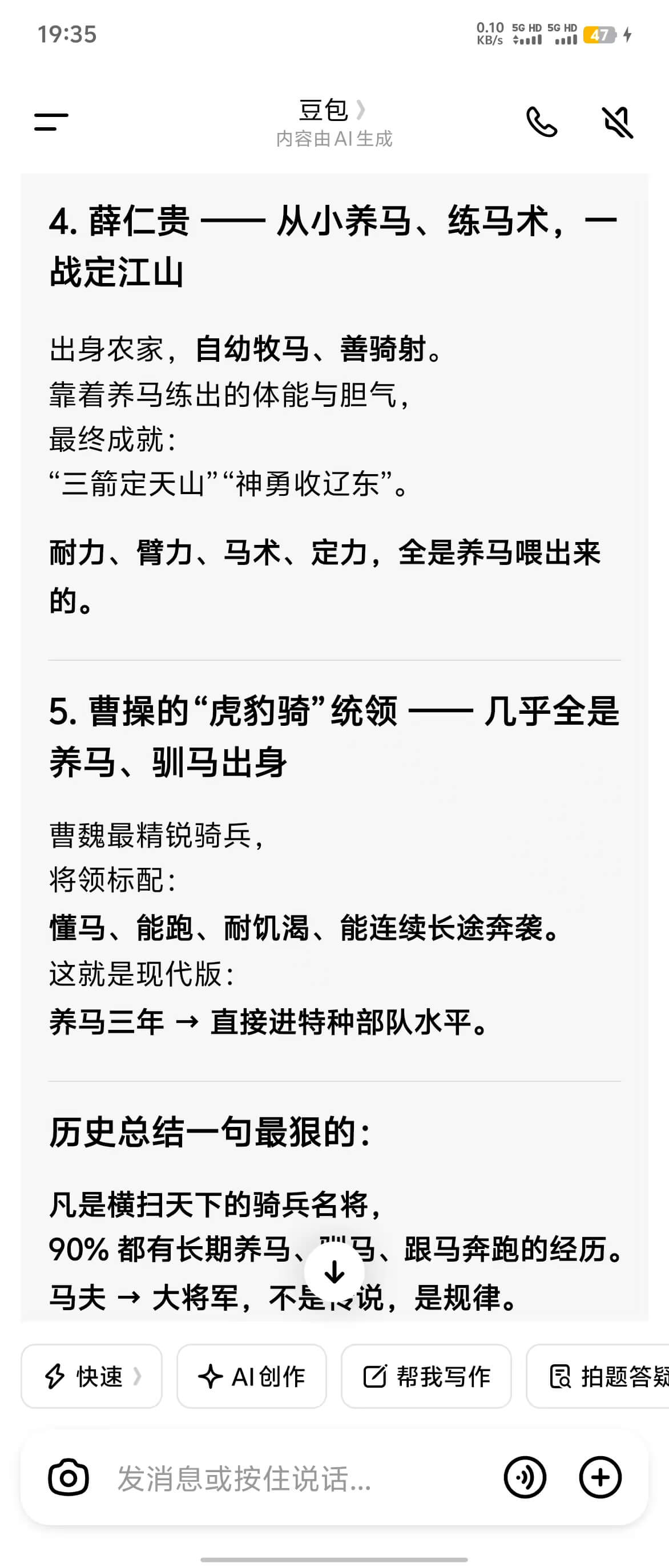Choose the 帮我写作 chip
Image resolution: width=669 pixels, height=1568 pixels.
[x=426, y=1376]
